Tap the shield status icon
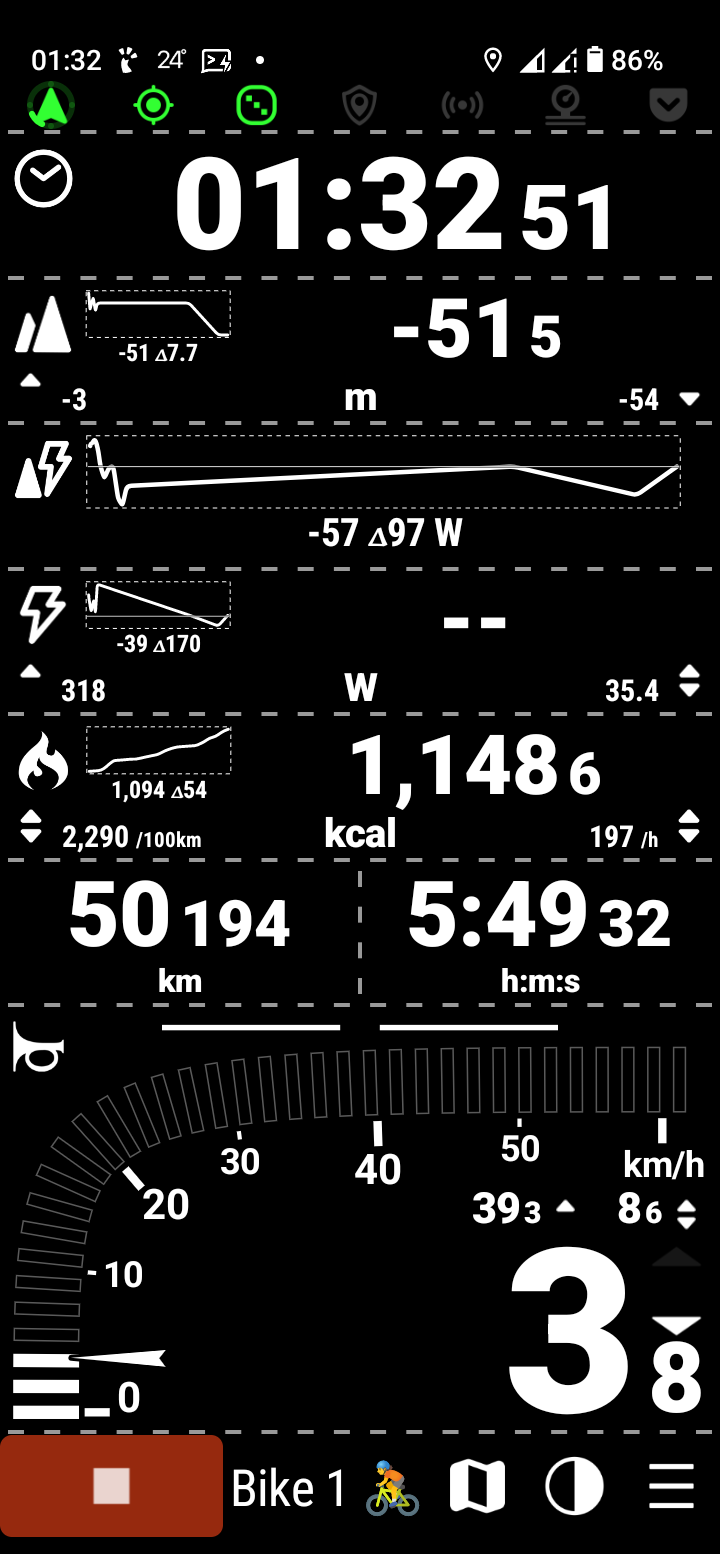 coord(359,105)
